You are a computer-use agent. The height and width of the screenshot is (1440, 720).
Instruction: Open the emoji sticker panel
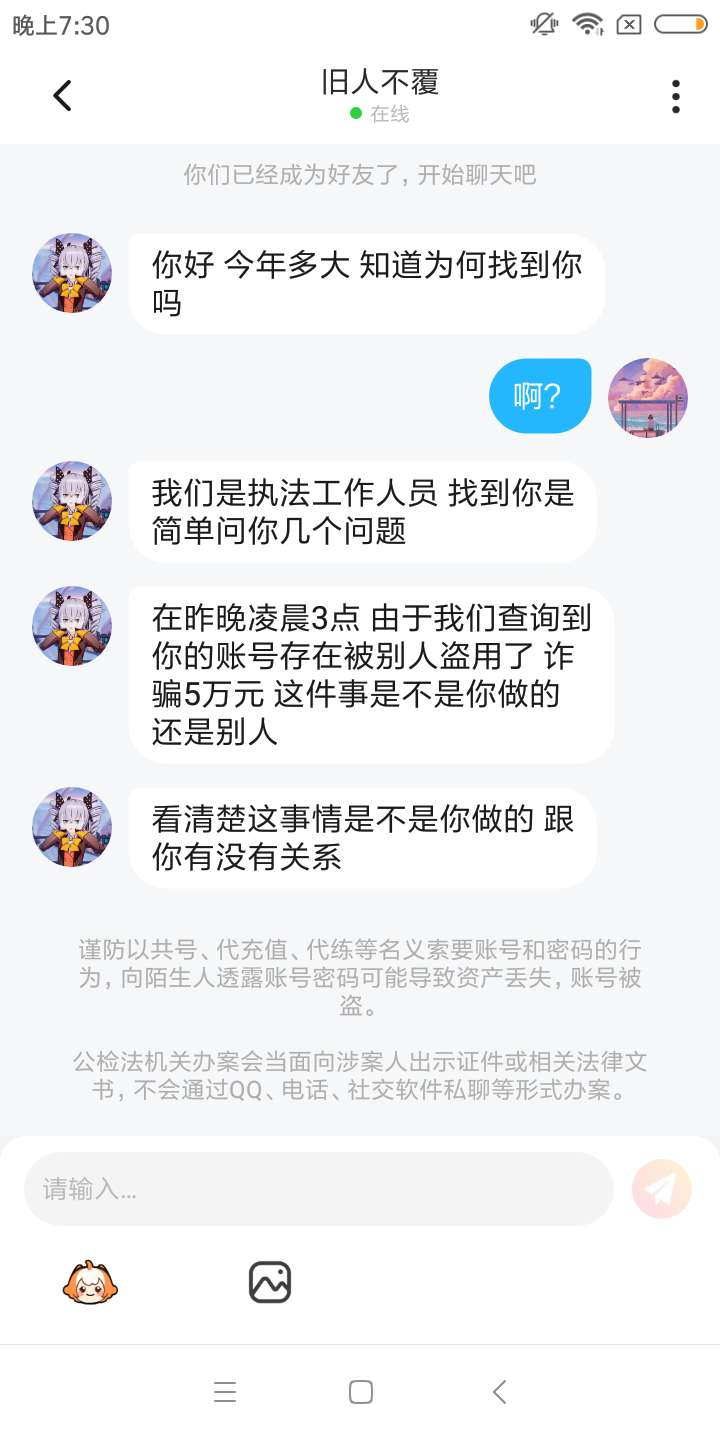click(90, 1282)
